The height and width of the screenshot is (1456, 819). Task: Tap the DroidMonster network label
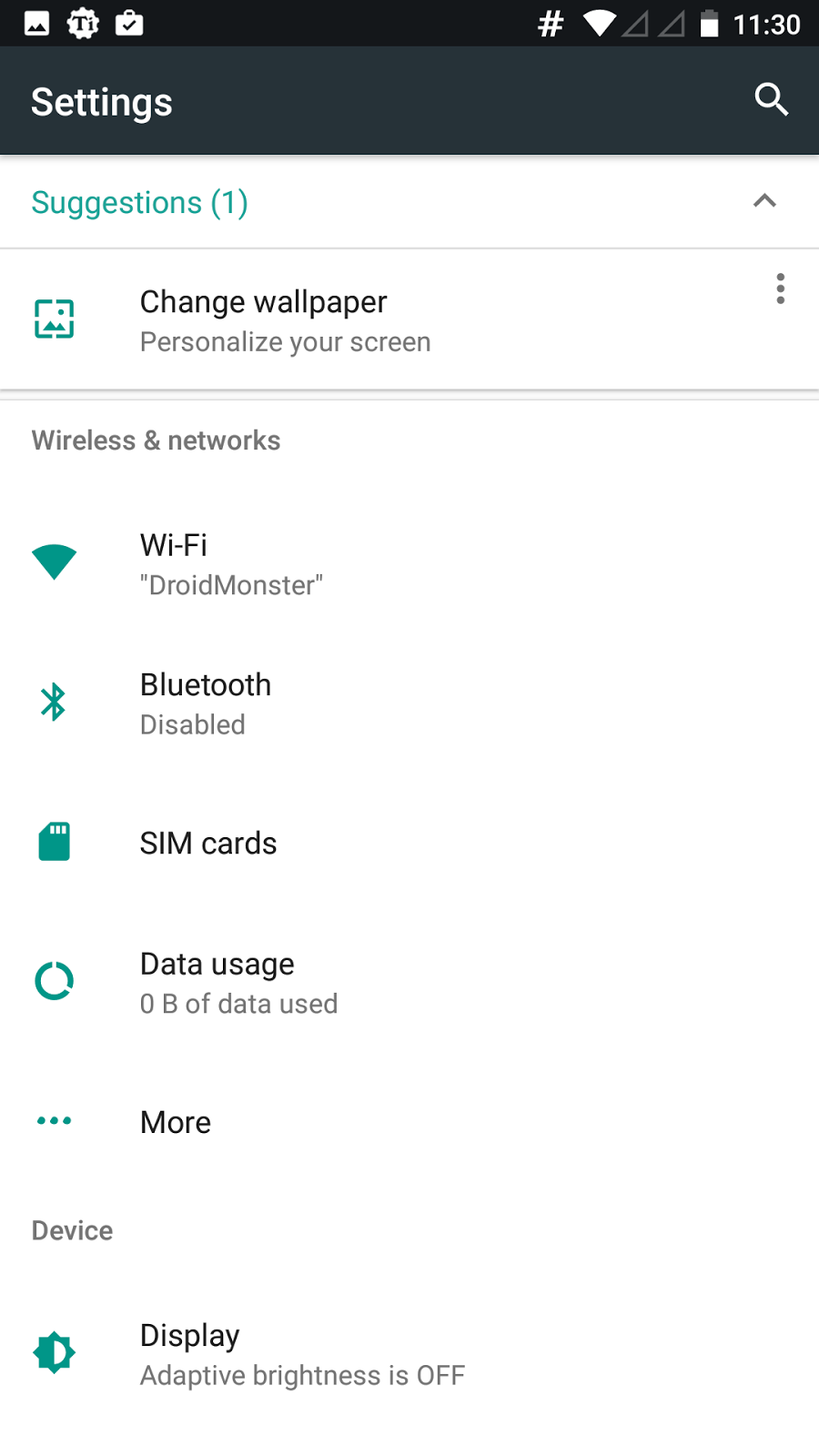coord(231,584)
